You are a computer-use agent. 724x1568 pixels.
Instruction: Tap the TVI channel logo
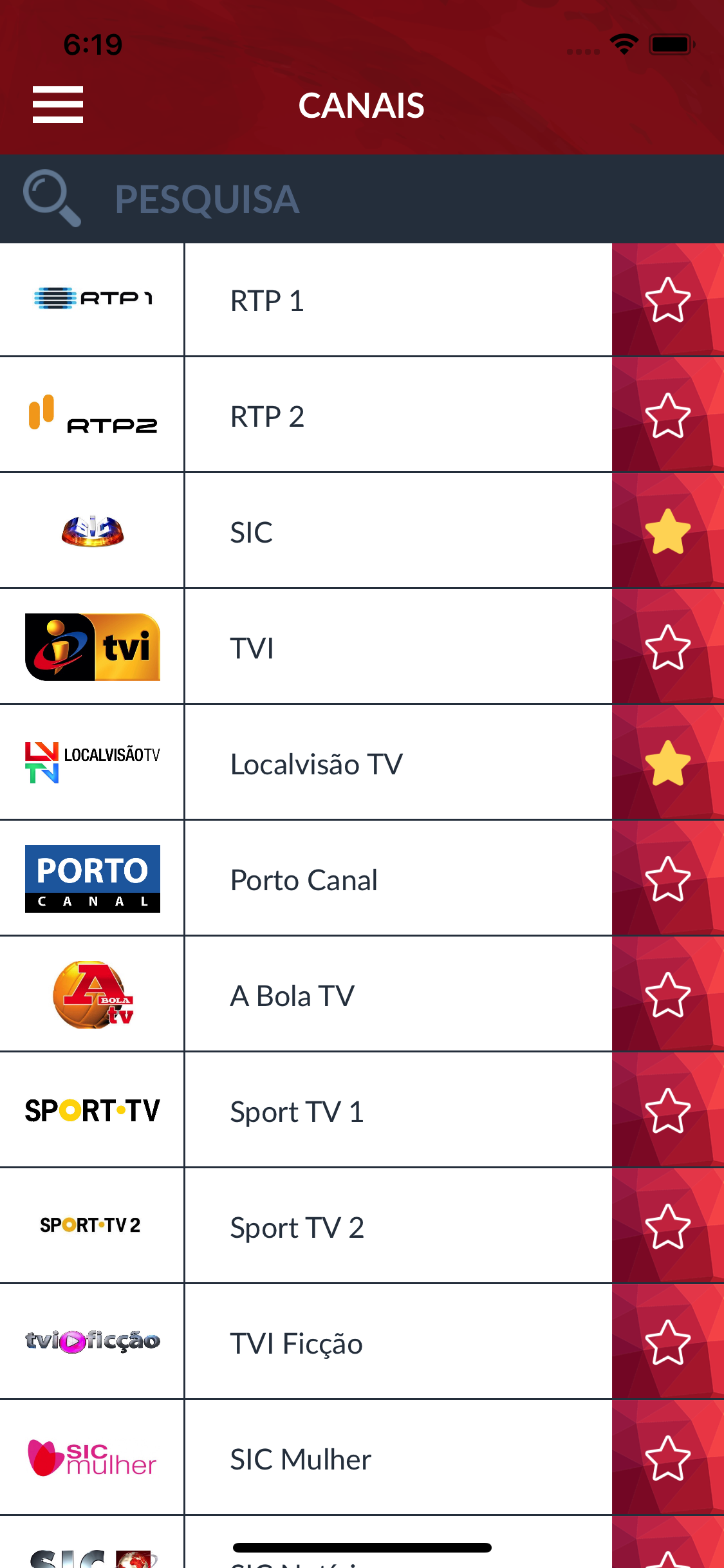click(92, 647)
